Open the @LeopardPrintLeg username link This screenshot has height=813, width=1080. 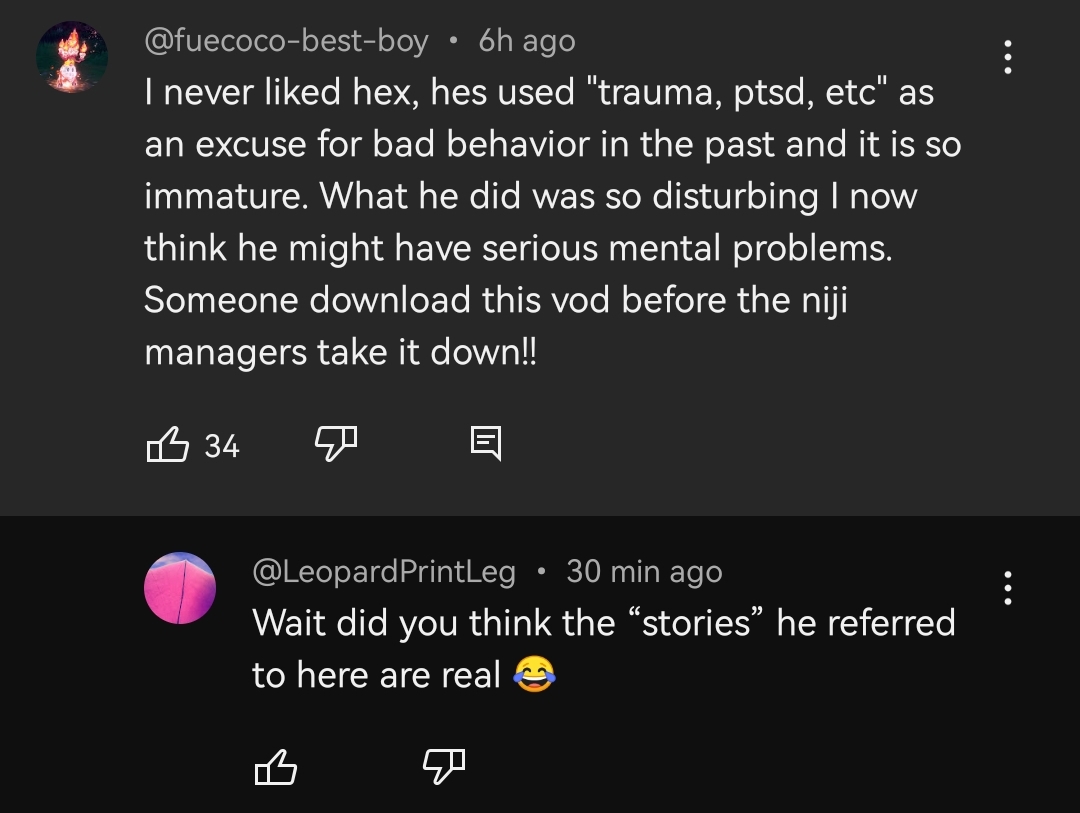pyautogui.click(x=385, y=571)
